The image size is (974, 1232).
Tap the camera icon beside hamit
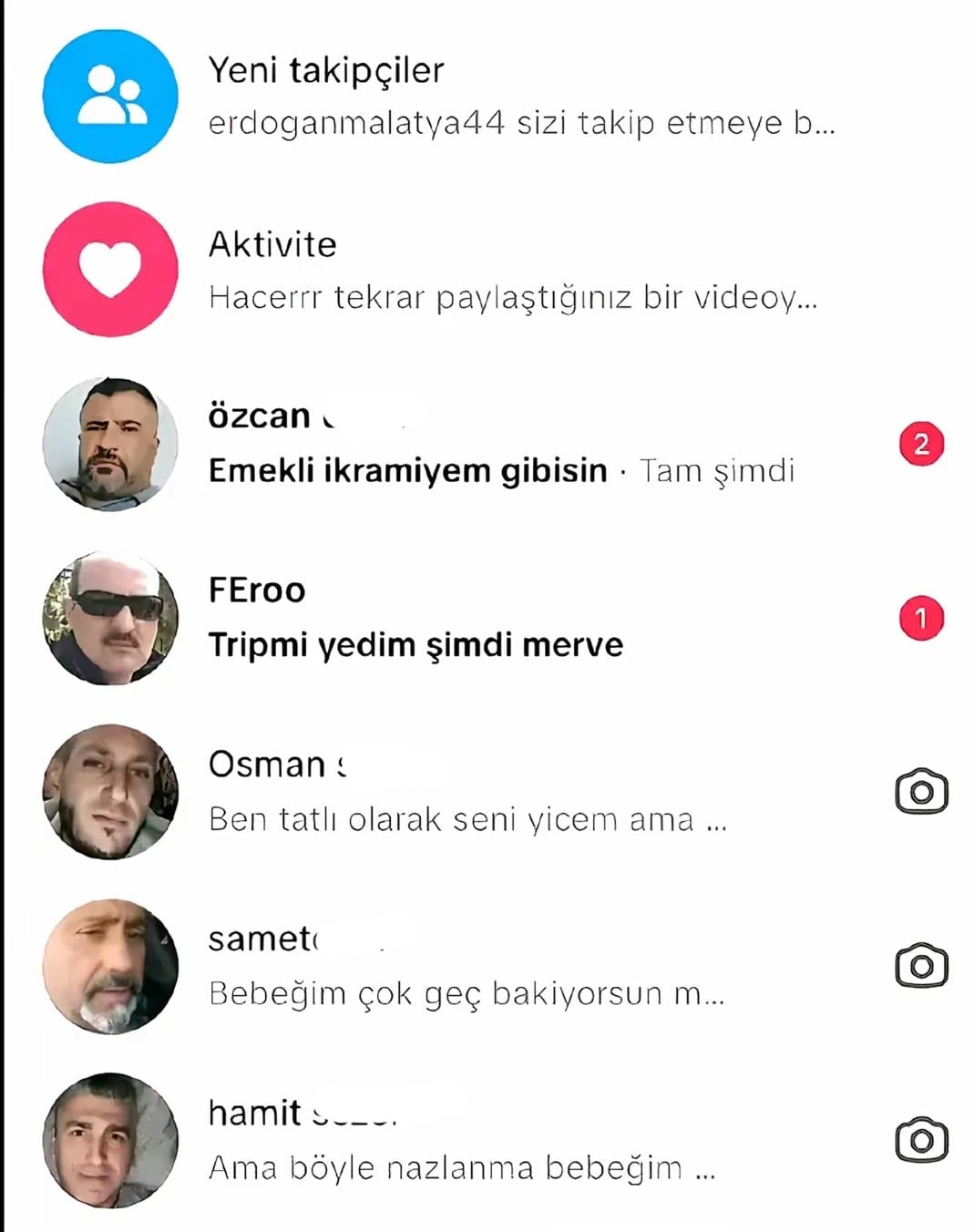(921, 1140)
